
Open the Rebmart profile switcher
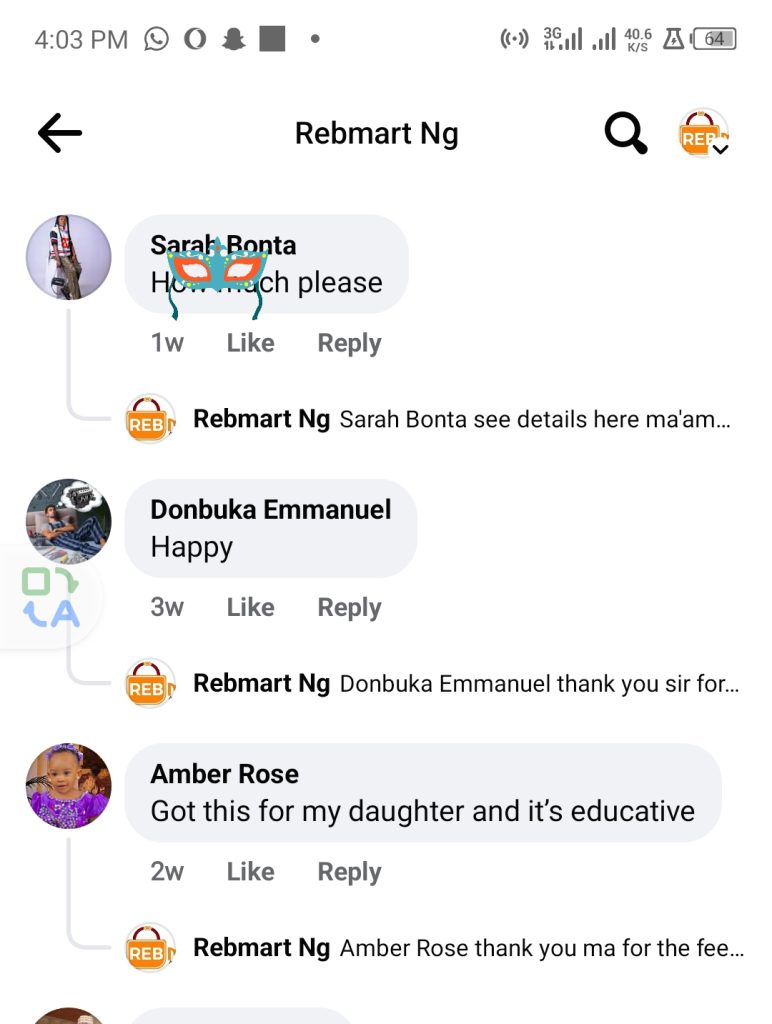703,133
